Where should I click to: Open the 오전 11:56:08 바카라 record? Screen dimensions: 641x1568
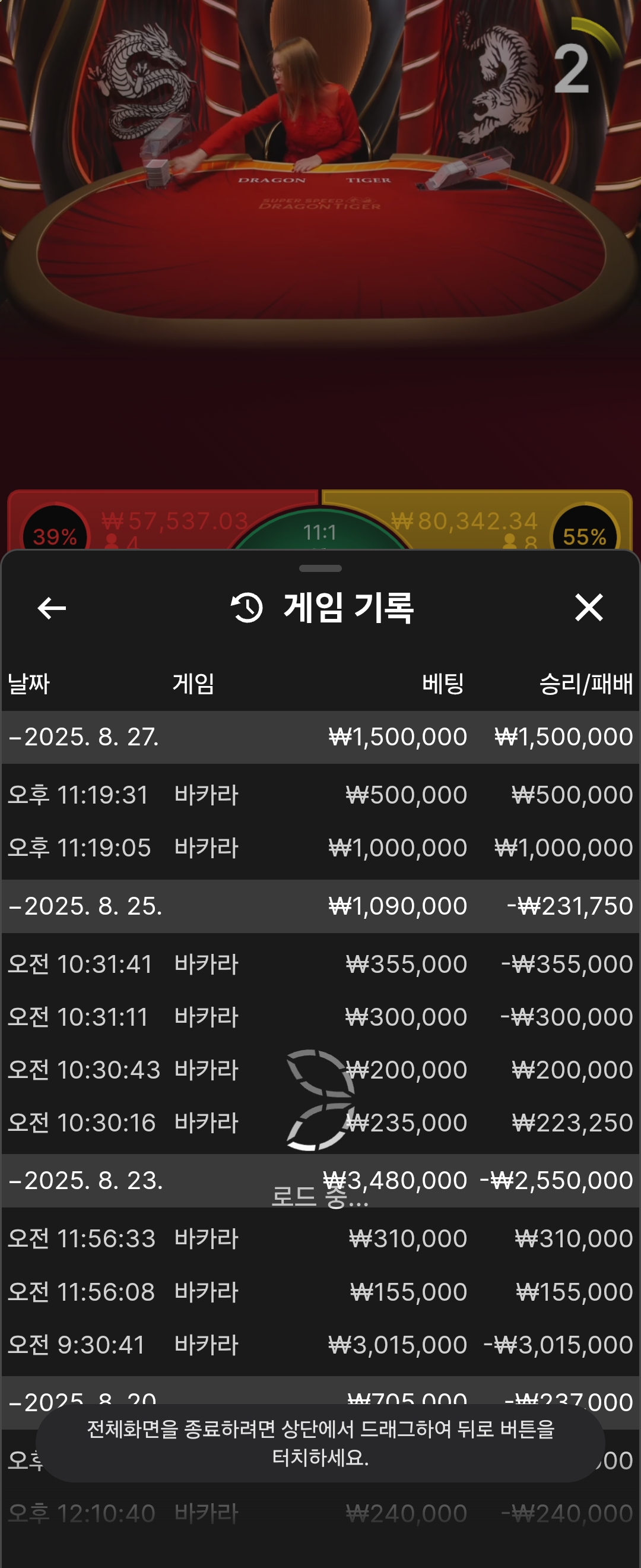(320, 1292)
